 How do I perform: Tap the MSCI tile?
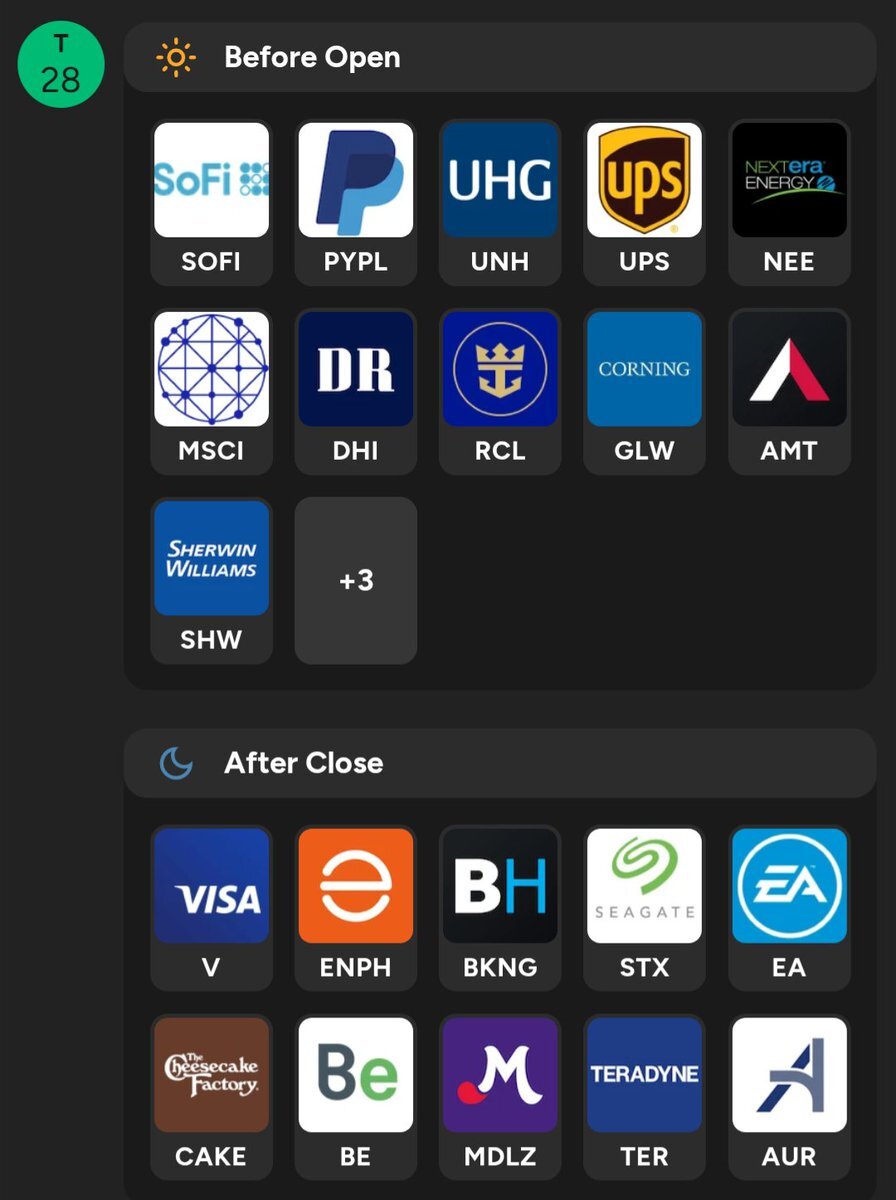[211, 389]
